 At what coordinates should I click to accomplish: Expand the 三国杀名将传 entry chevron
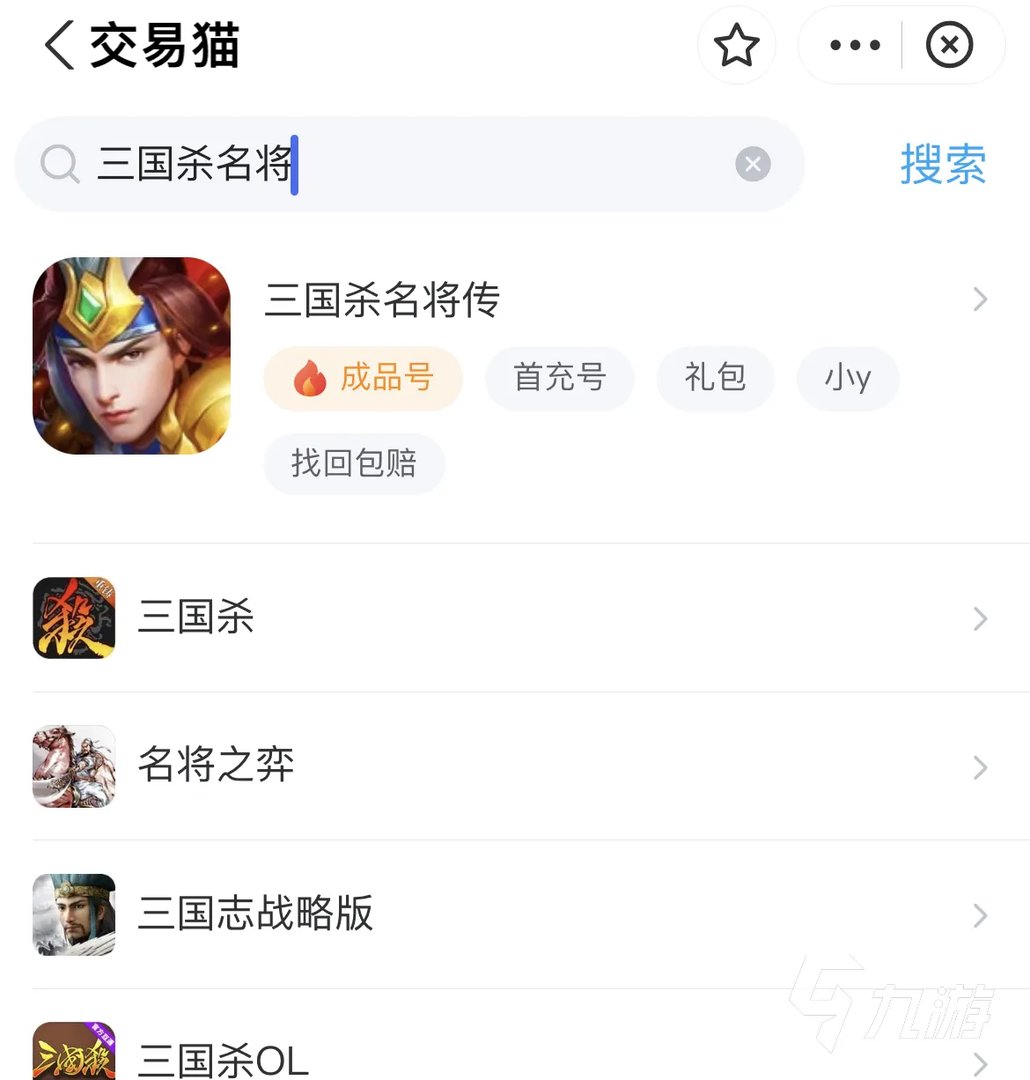point(979,299)
